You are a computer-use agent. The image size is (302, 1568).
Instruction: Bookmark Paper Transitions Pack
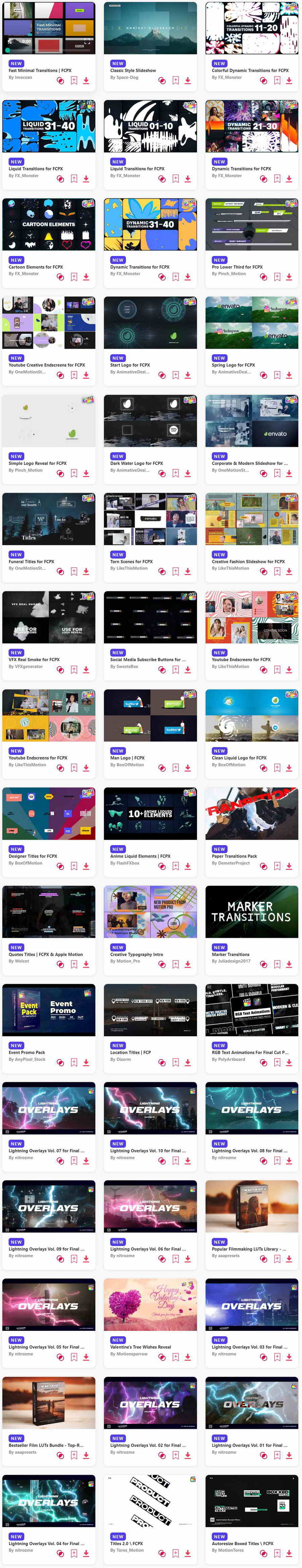(x=277, y=866)
